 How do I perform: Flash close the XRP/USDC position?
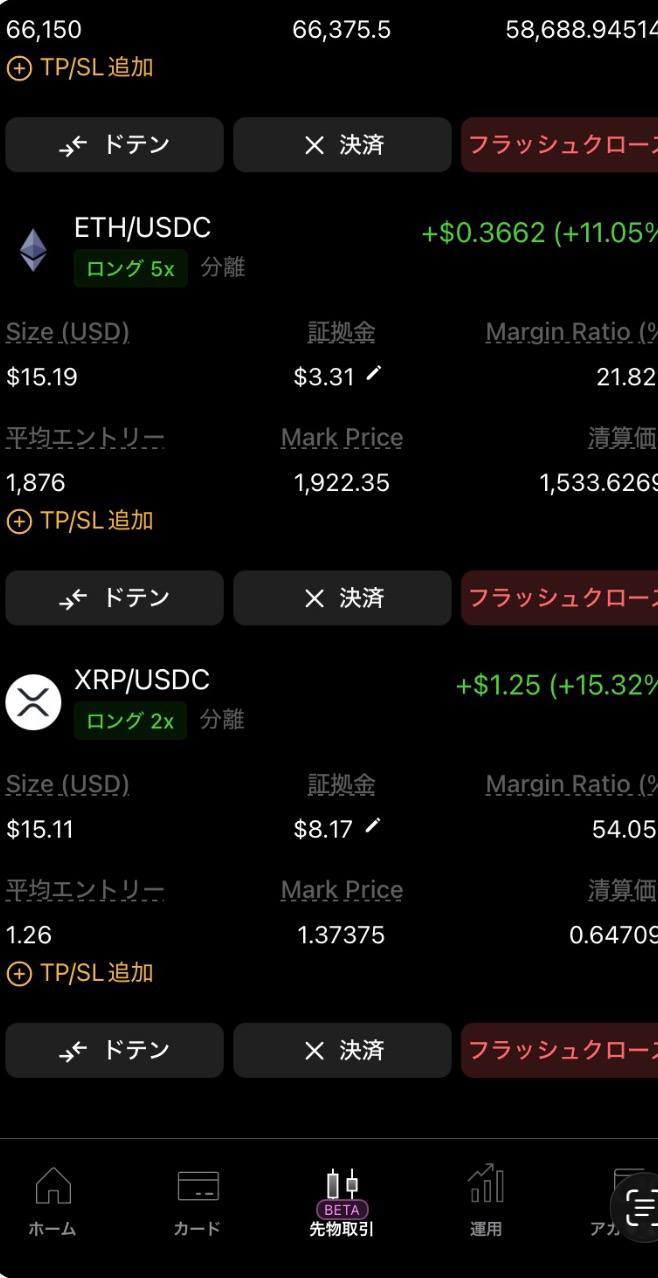pyautogui.click(x=560, y=1049)
